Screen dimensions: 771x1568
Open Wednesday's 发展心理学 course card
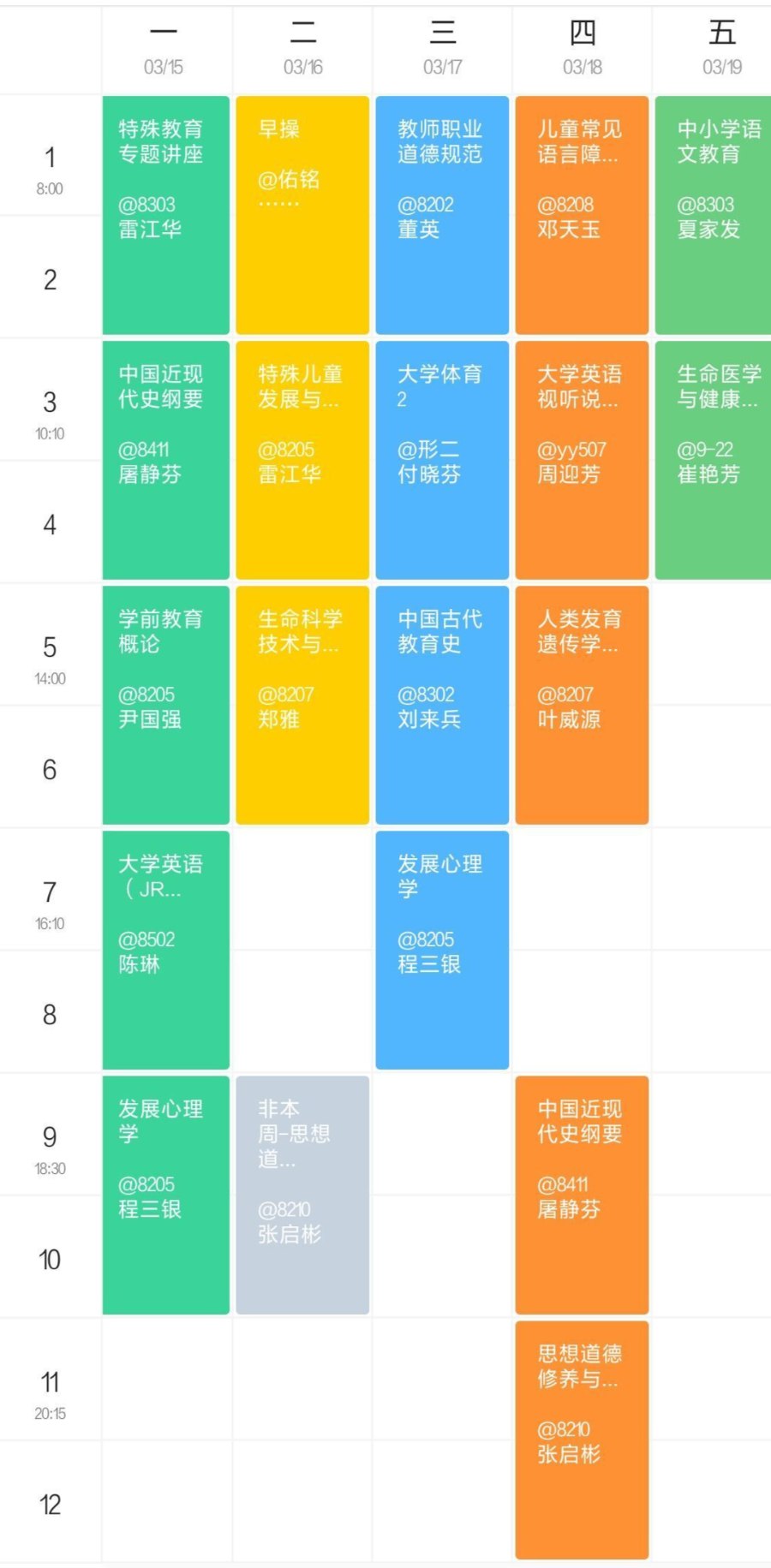(442, 950)
